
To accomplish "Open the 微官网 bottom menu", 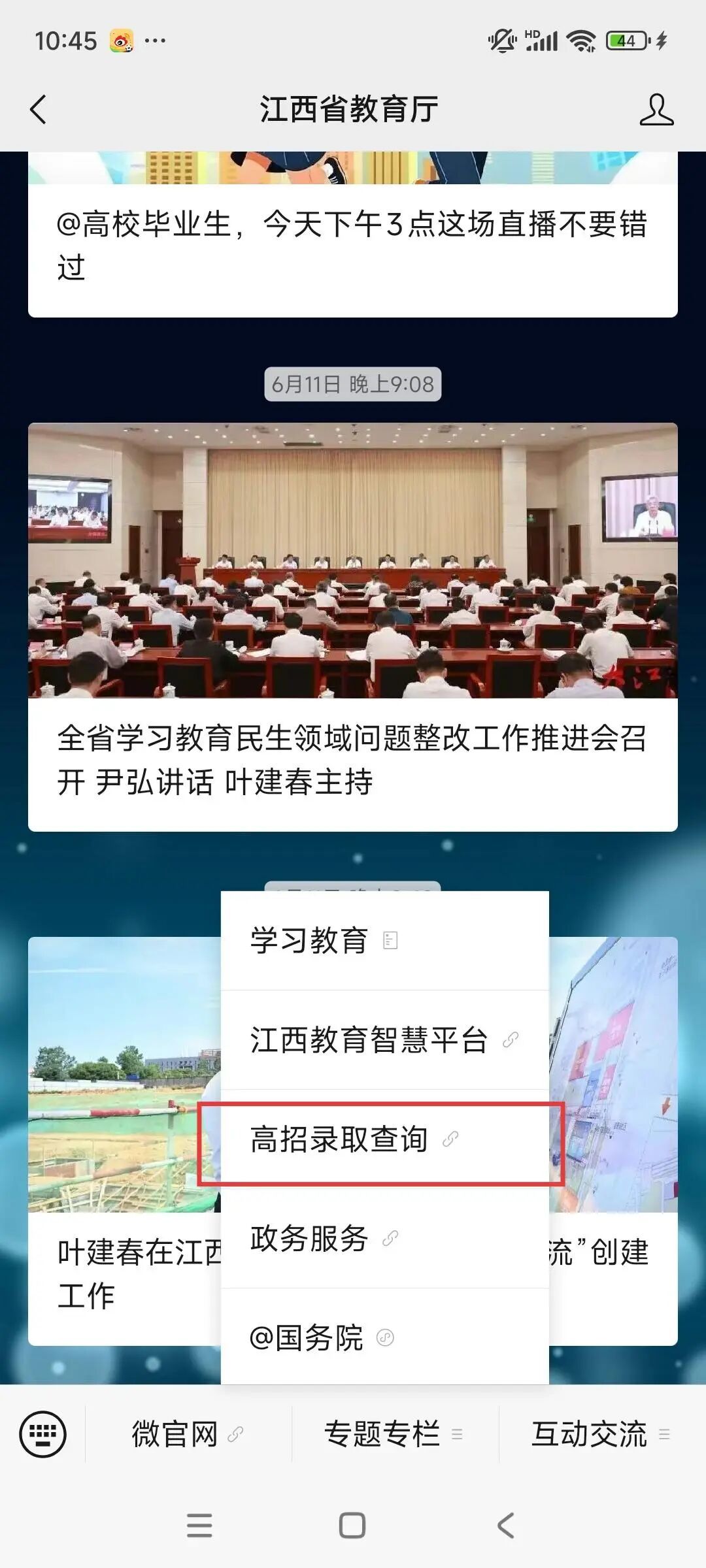I will [x=188, y=1434].
